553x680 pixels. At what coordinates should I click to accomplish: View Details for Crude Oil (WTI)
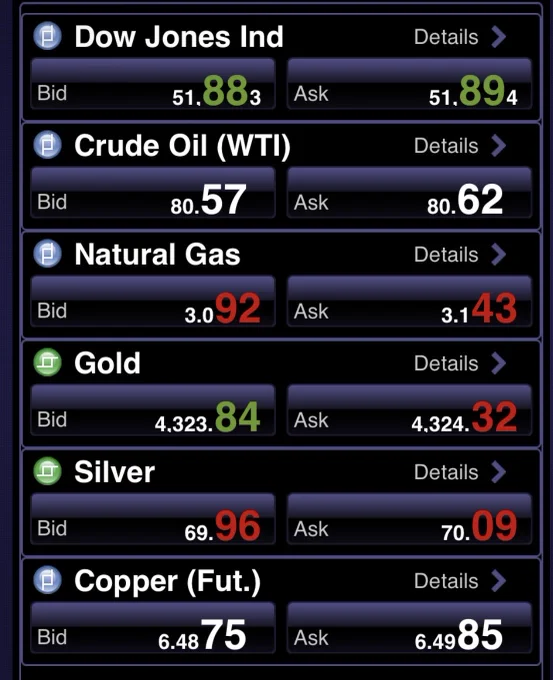(x=460, y=146)
